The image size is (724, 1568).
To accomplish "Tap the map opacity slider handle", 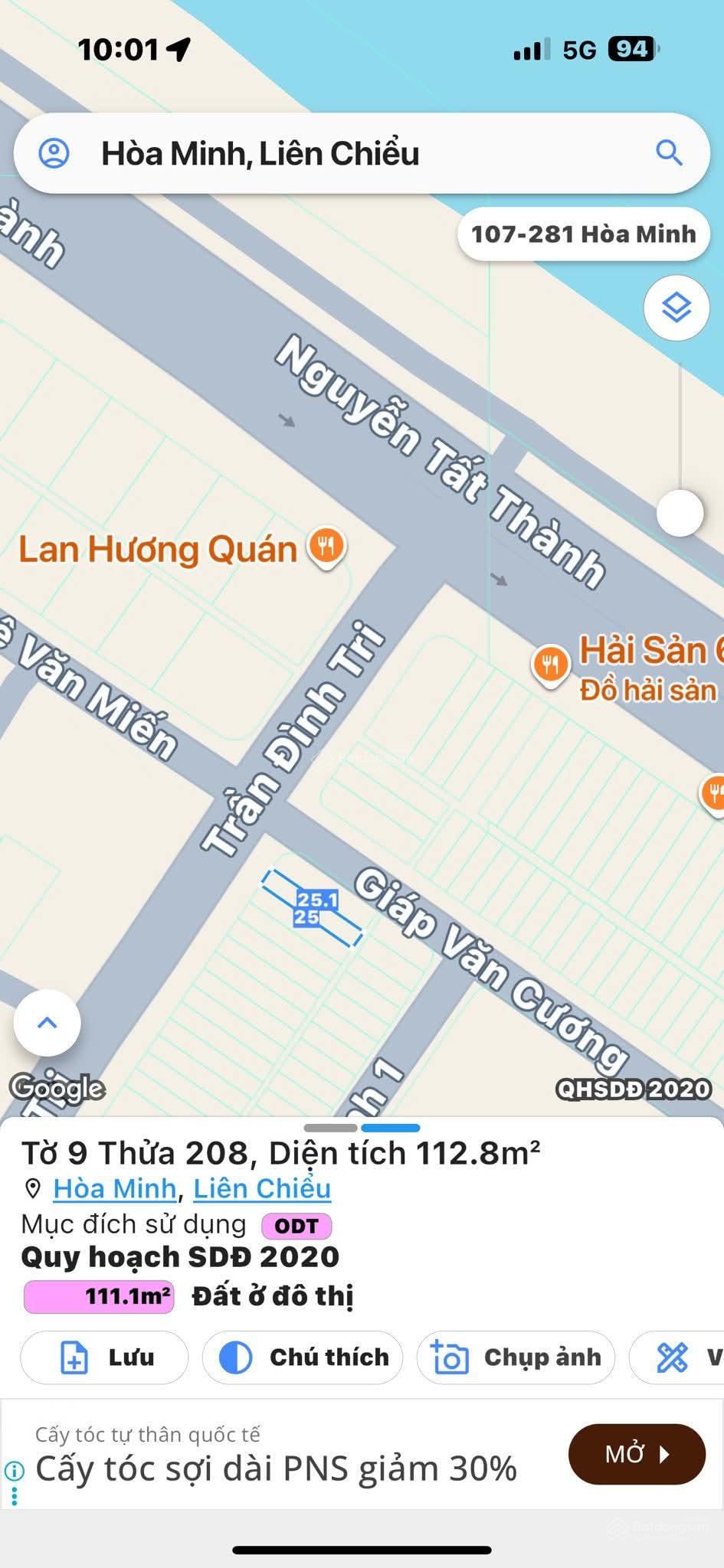I will pos(680,513).
